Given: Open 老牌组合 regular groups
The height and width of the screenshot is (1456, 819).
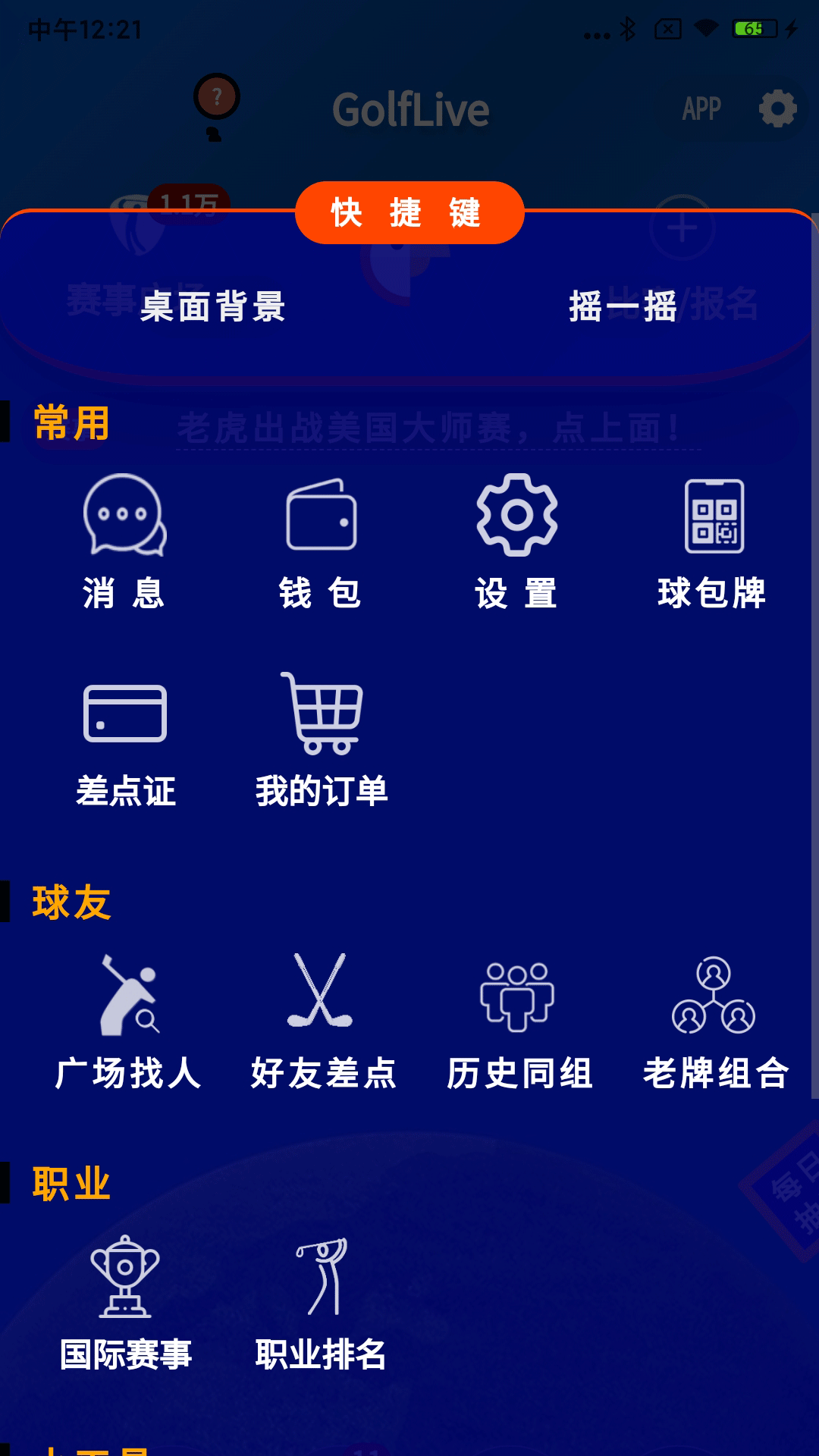Looking at the screenshot, I should tap(715, 1022).
